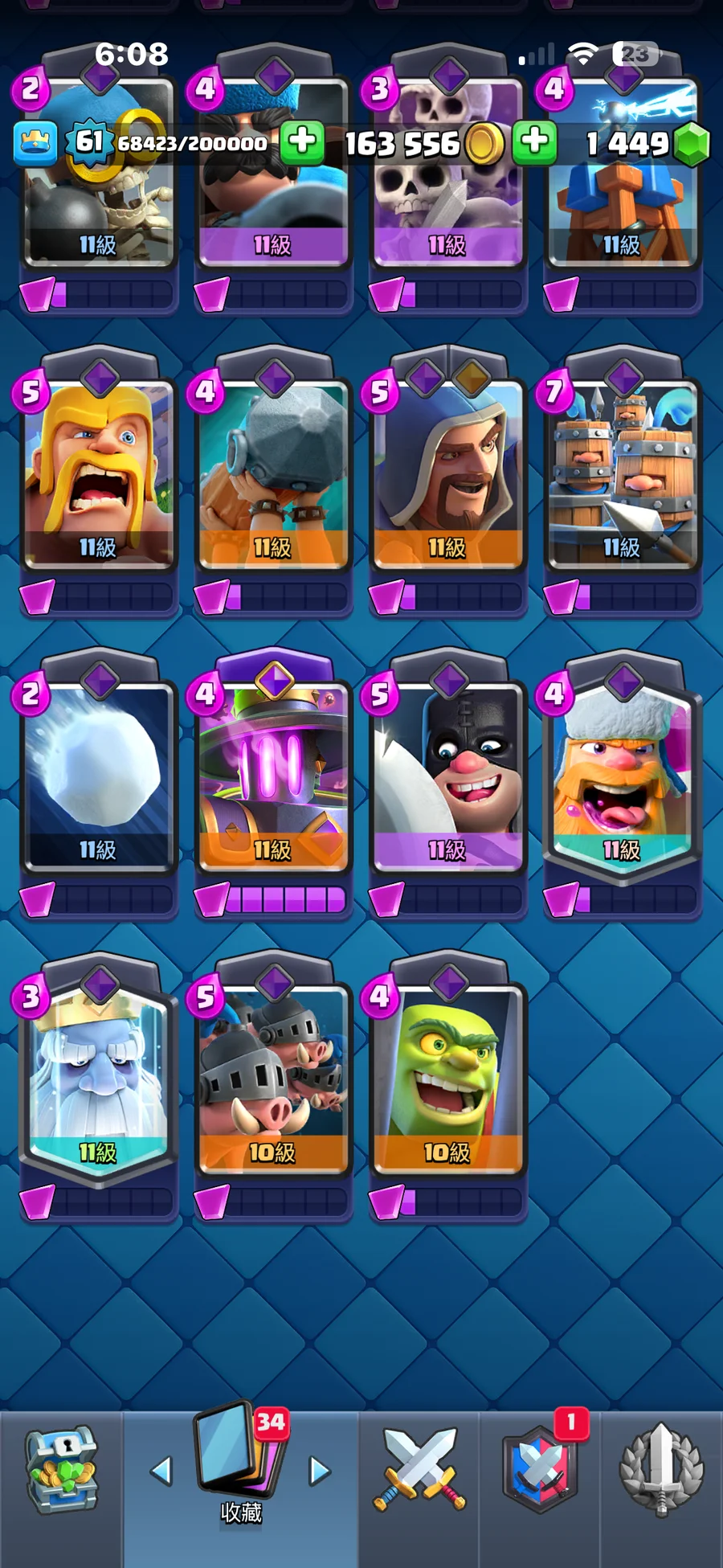Tap the left arrow beside the collection tab

click(161, 1471)
